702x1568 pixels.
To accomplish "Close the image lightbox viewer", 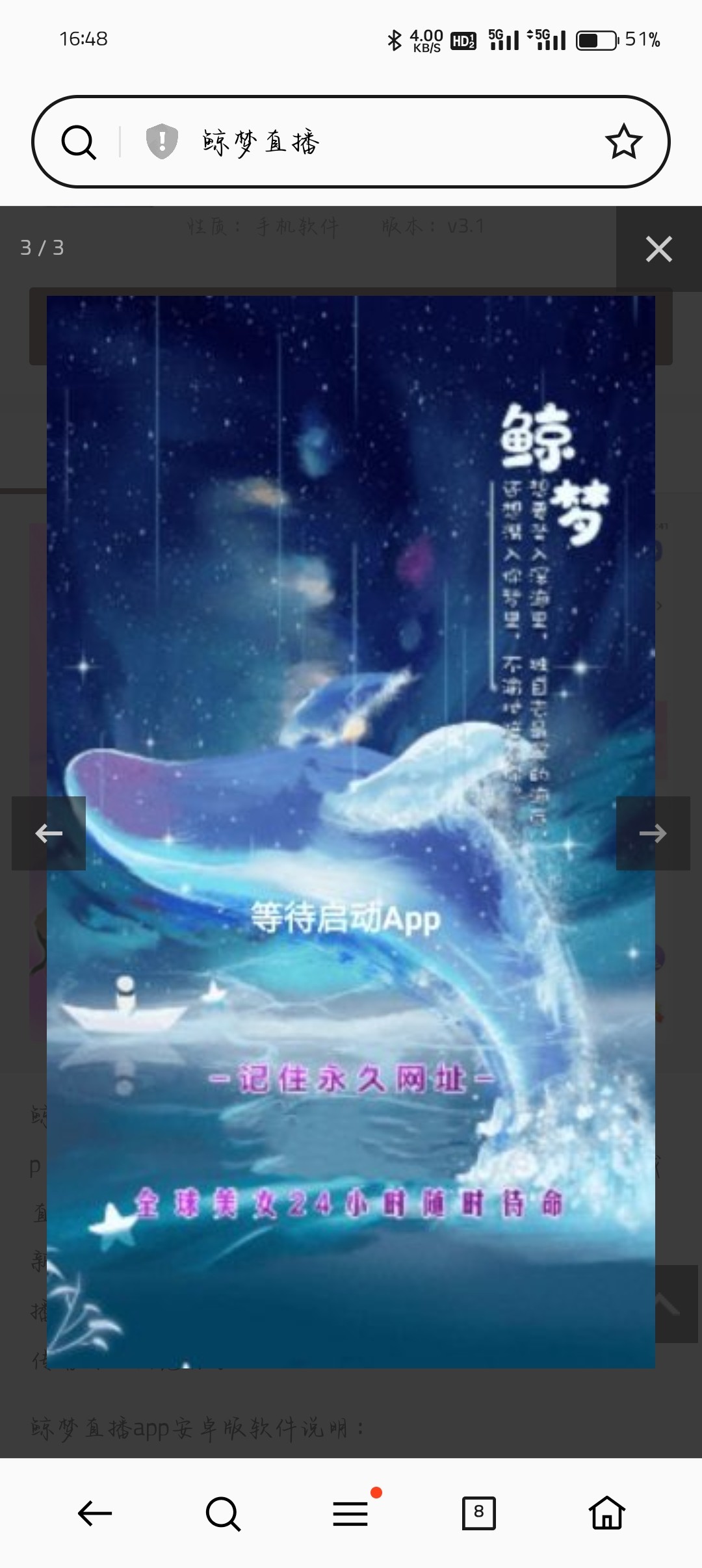I will click(658, 249).
